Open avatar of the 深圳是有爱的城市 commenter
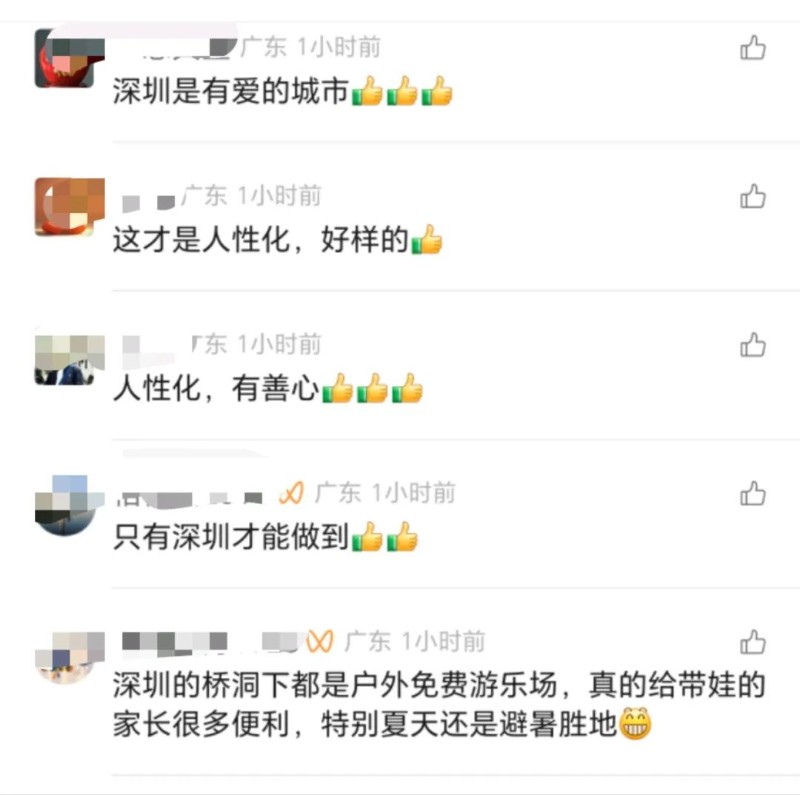The height and width of the screenshot is (795, 800). pyautogui.click(x=64, y=58)
